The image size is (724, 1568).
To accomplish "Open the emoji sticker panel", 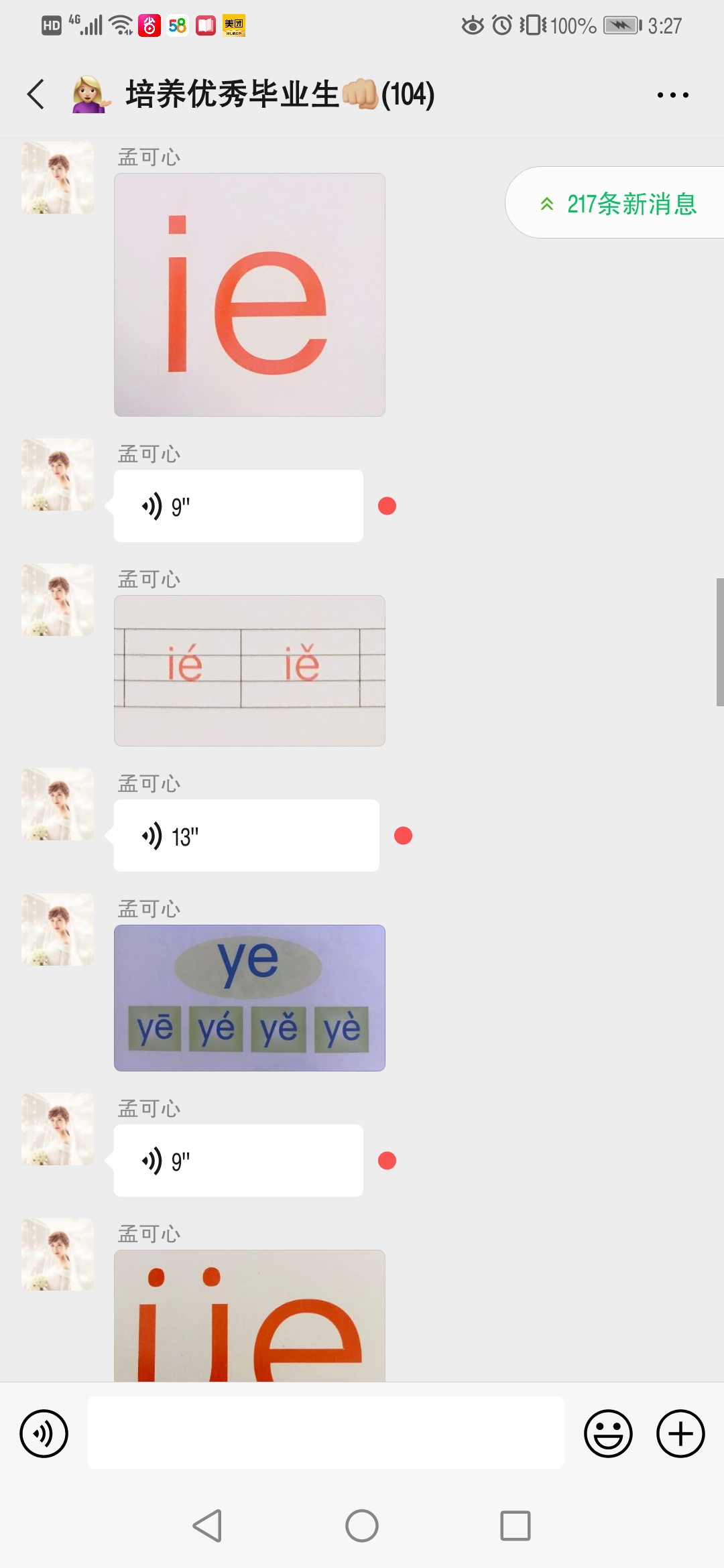I will 608,1433.
